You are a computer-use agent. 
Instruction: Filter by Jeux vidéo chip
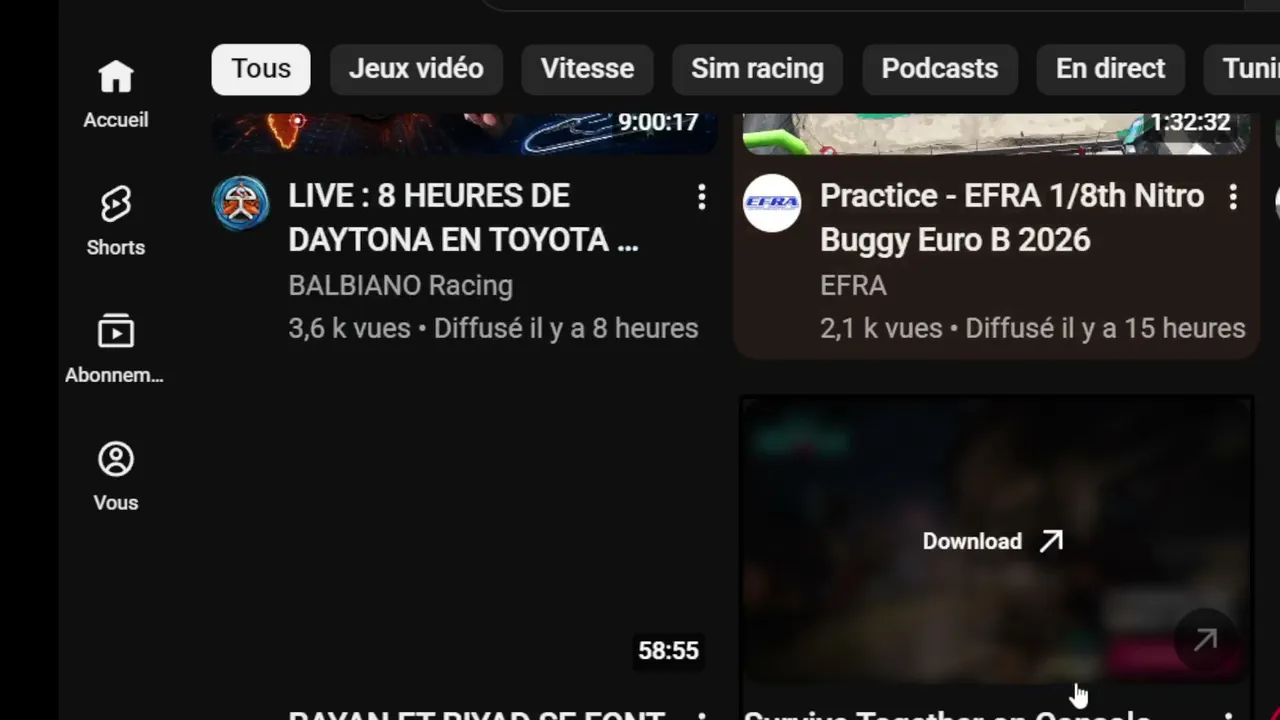[416, 69]
